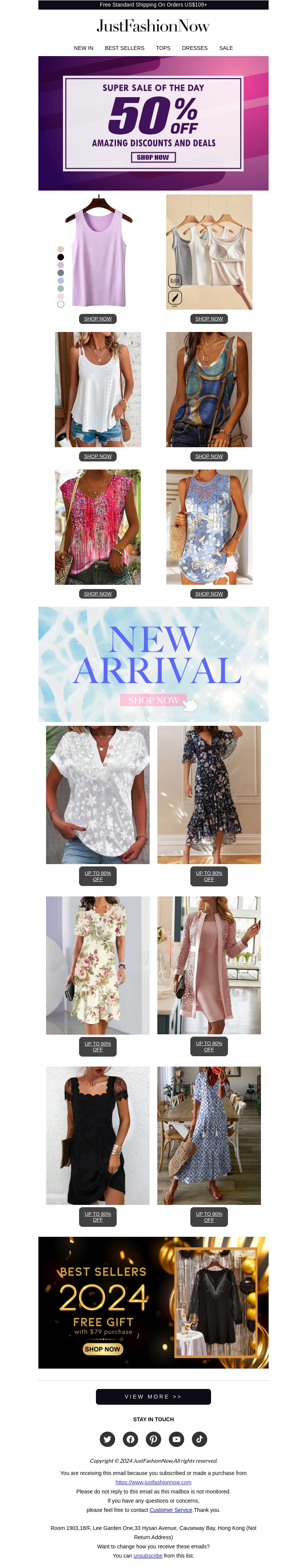
Task: View the navy floral ruffle dress
Action: pos(208,794)
